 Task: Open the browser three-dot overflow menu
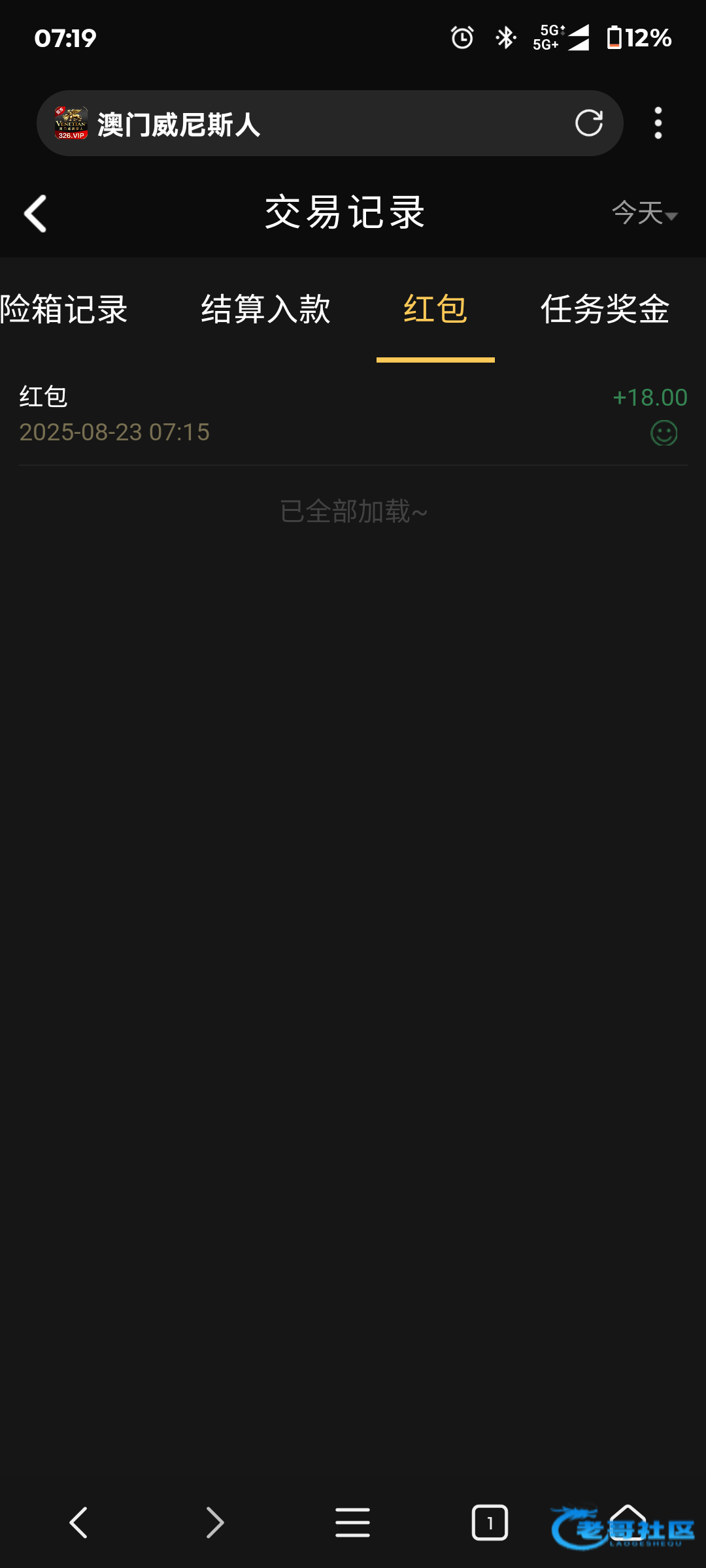tap(658, 123)
